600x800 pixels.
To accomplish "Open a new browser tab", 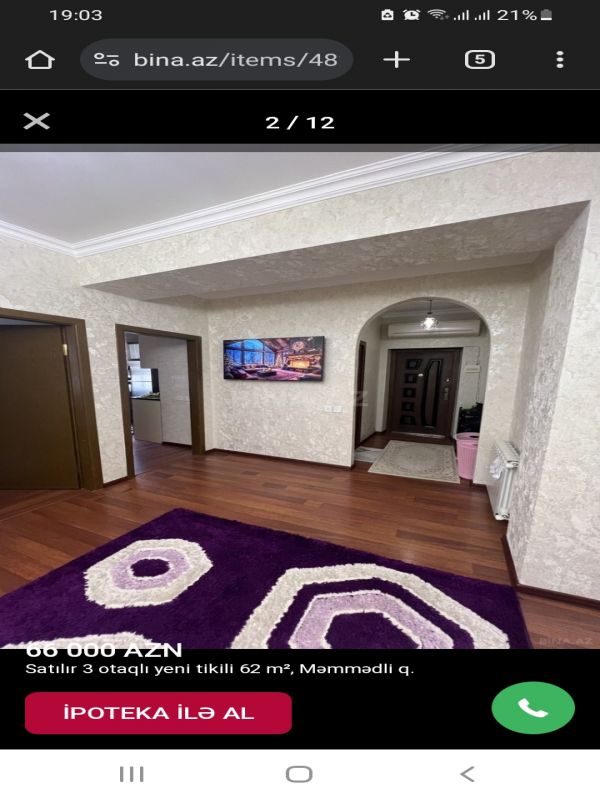I will coord(396,60).
